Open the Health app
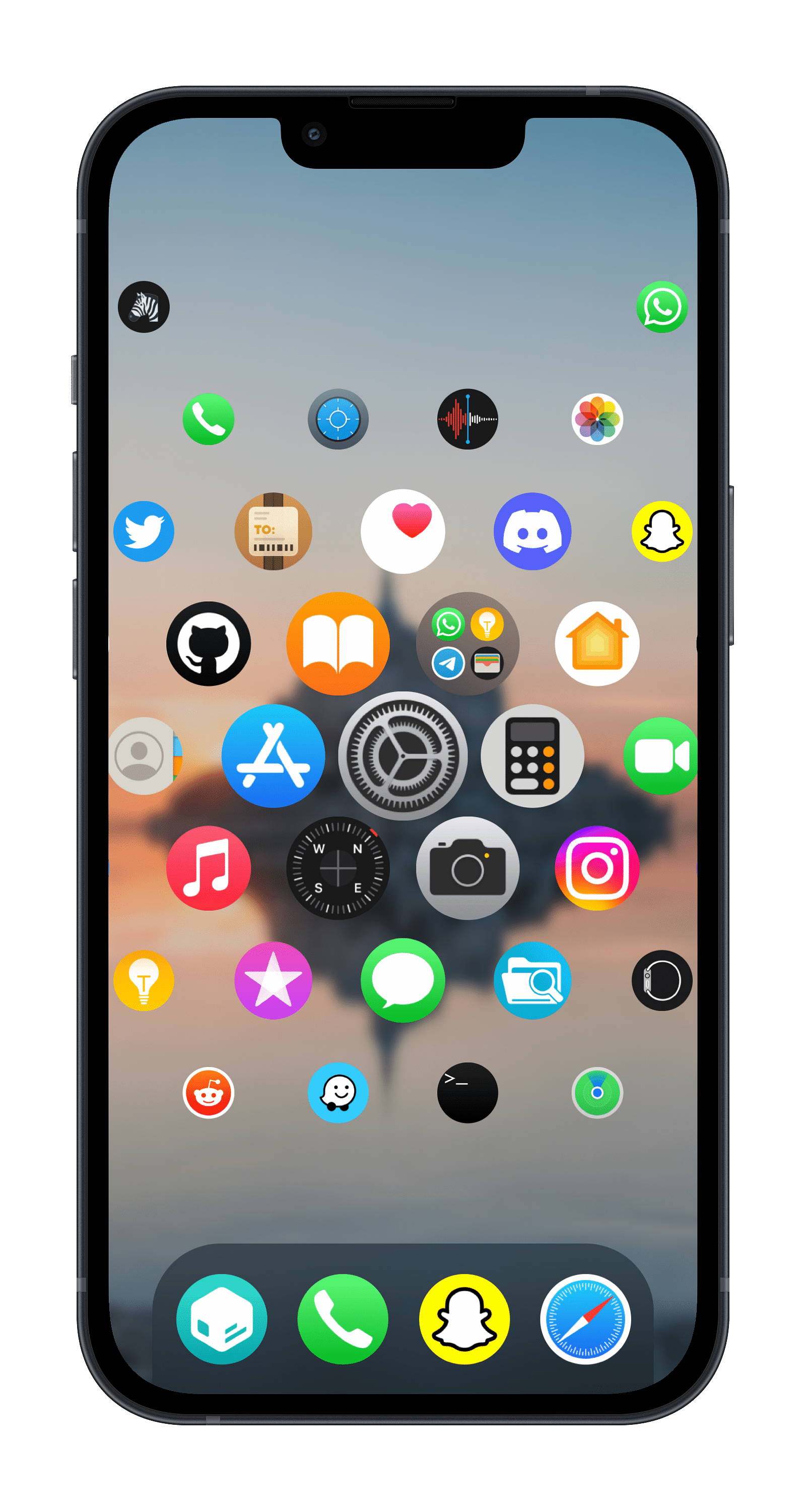Screen dimensions: 806x1512 [x=402, y=532]
